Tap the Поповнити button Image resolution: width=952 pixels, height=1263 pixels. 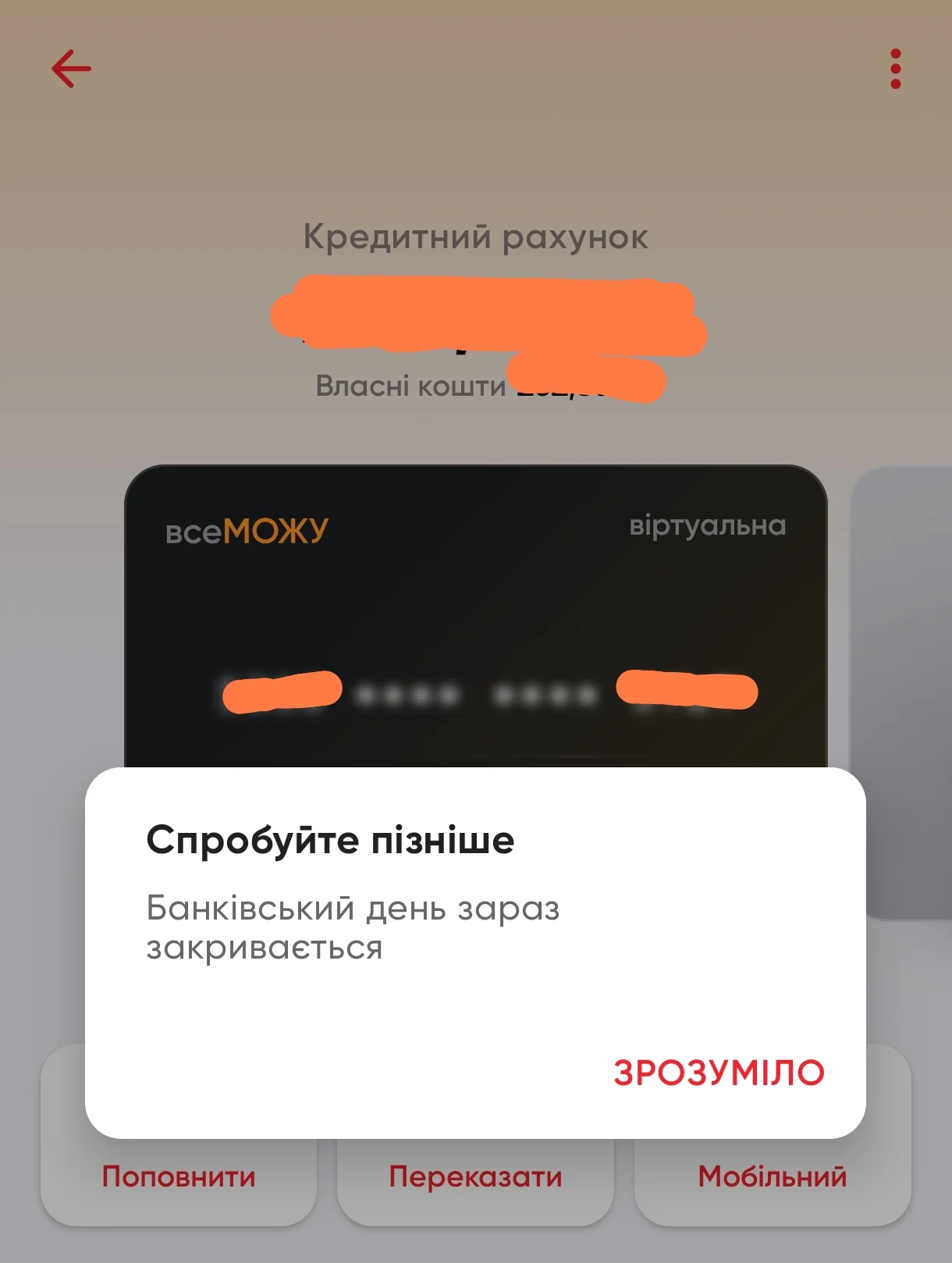click(x=179, y=1177)
